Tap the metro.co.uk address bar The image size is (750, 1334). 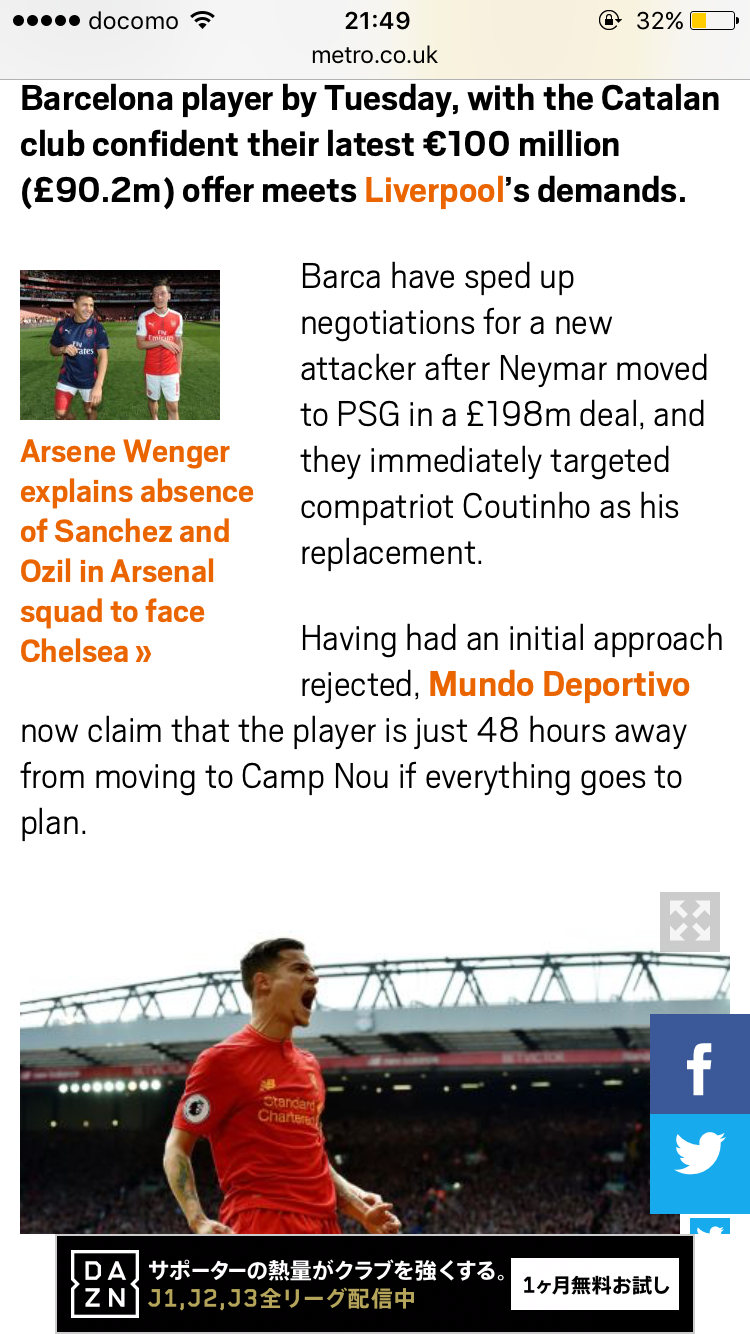[375, 55]
